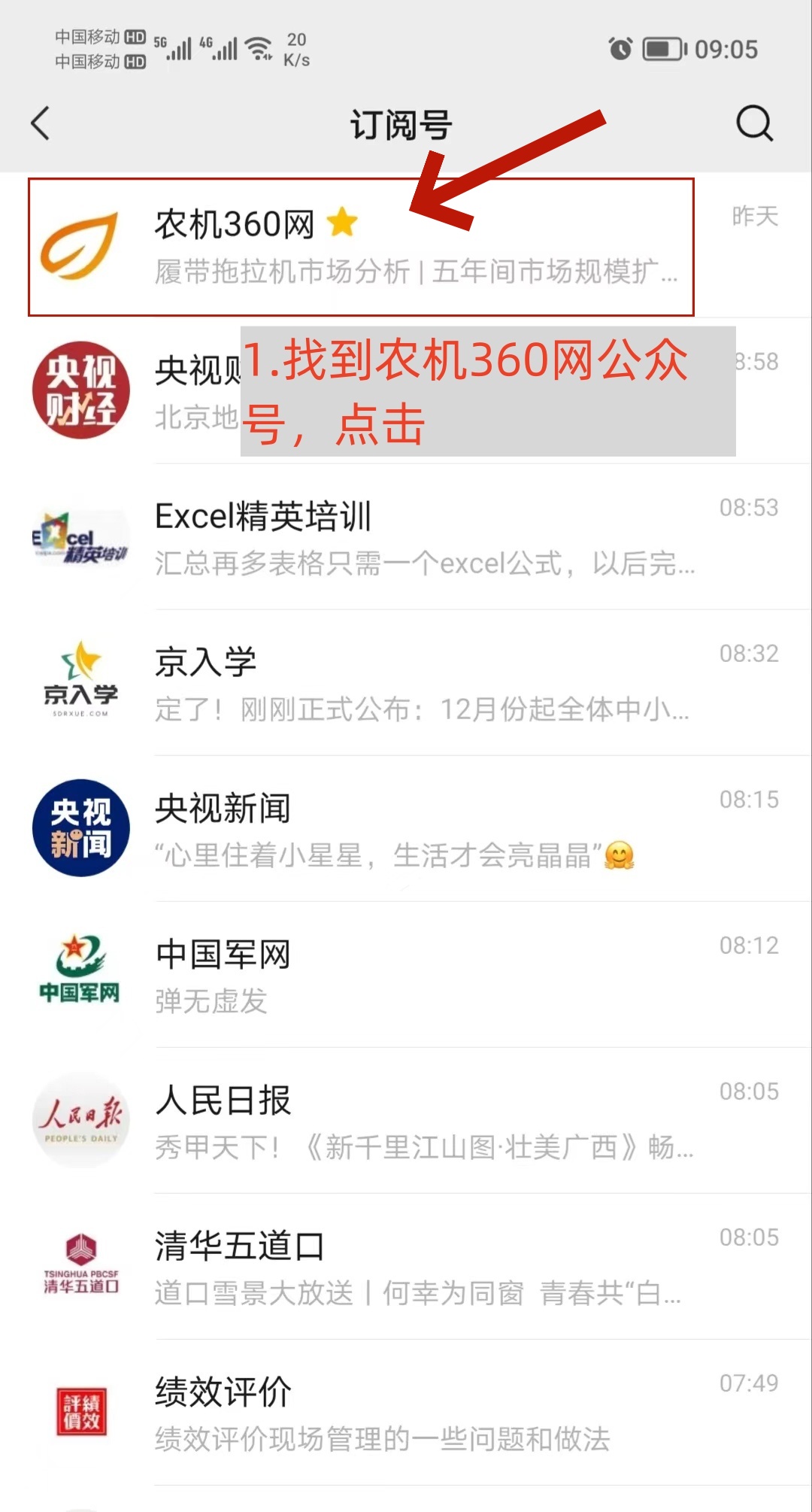The height and width of the screenshot is (1512, 812).
Task: Open the 京入学 account messages
Action: tap(406, 683)
